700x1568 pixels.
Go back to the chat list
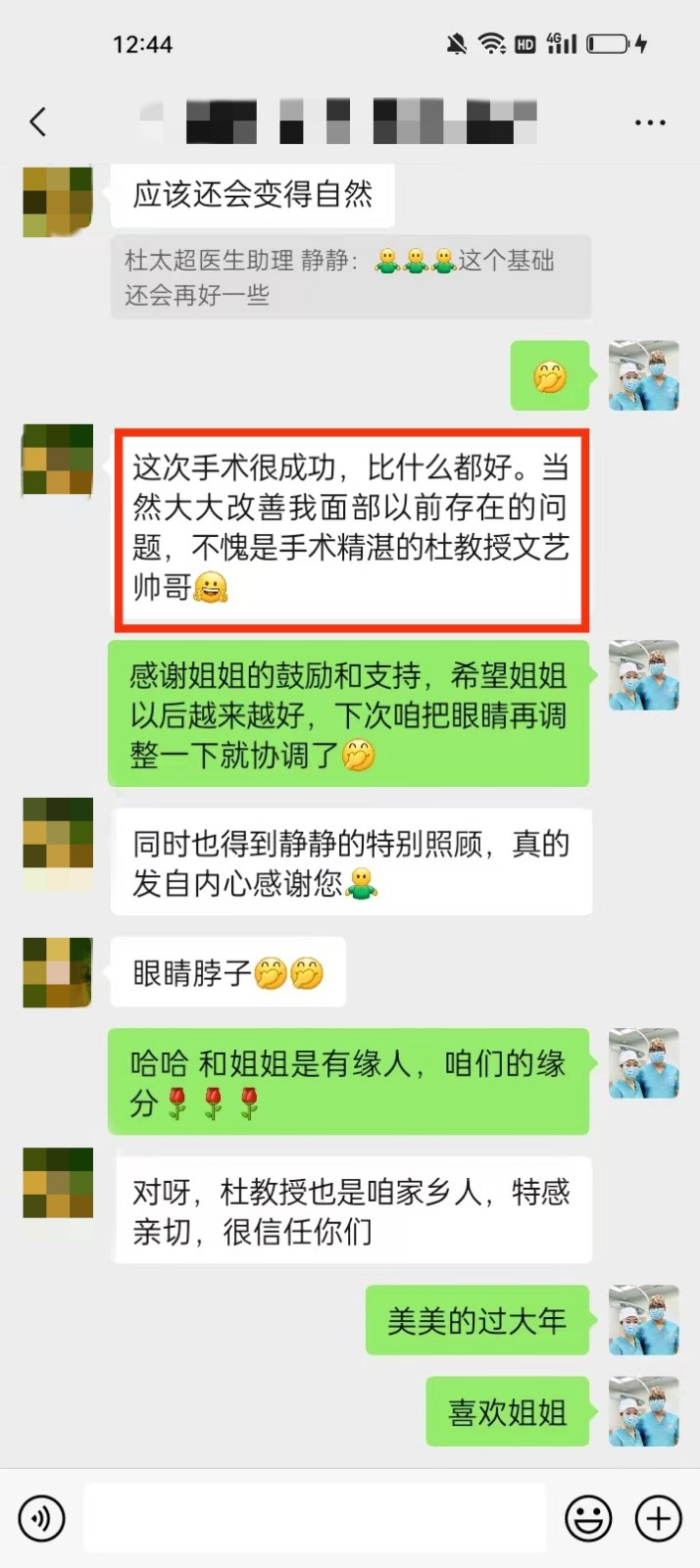point(38,122)
